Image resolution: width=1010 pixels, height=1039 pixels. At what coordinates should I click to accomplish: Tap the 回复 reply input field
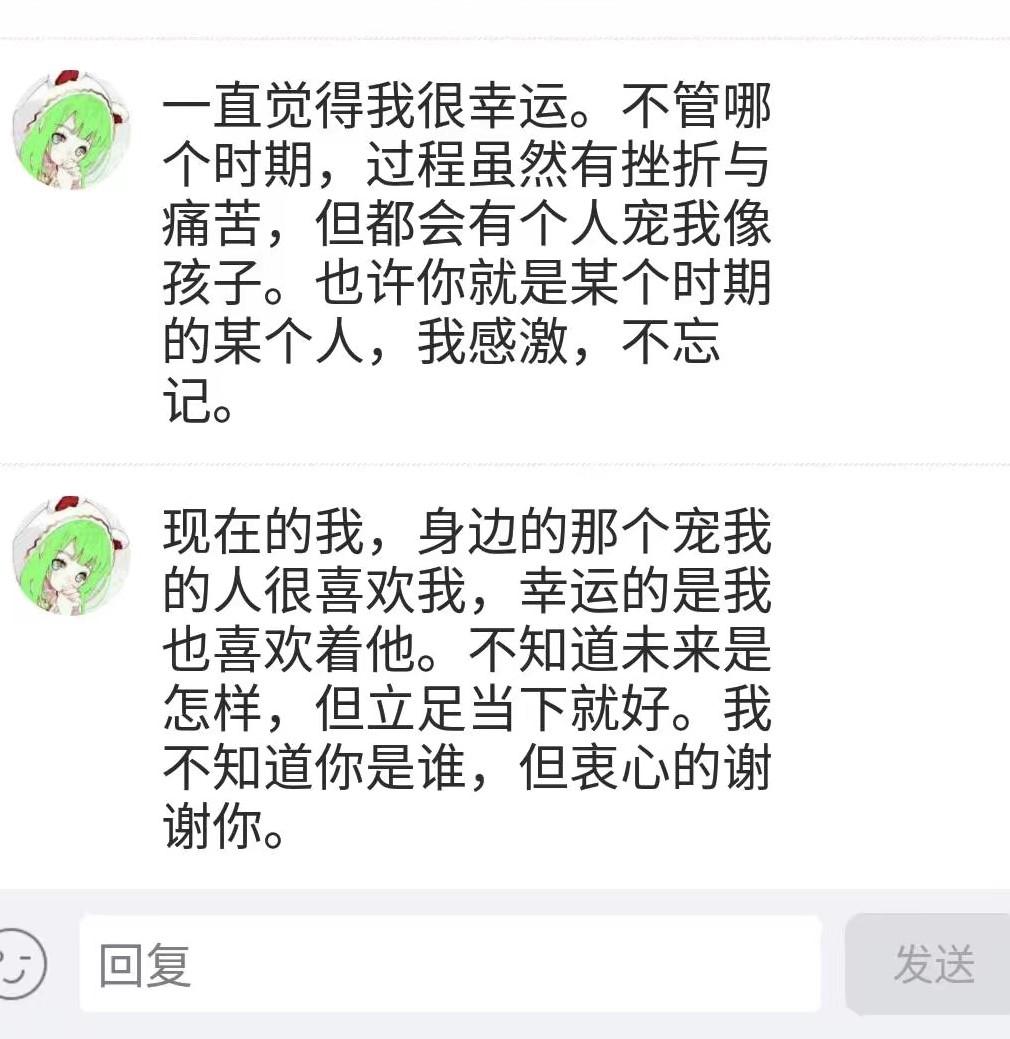point(450,964)
